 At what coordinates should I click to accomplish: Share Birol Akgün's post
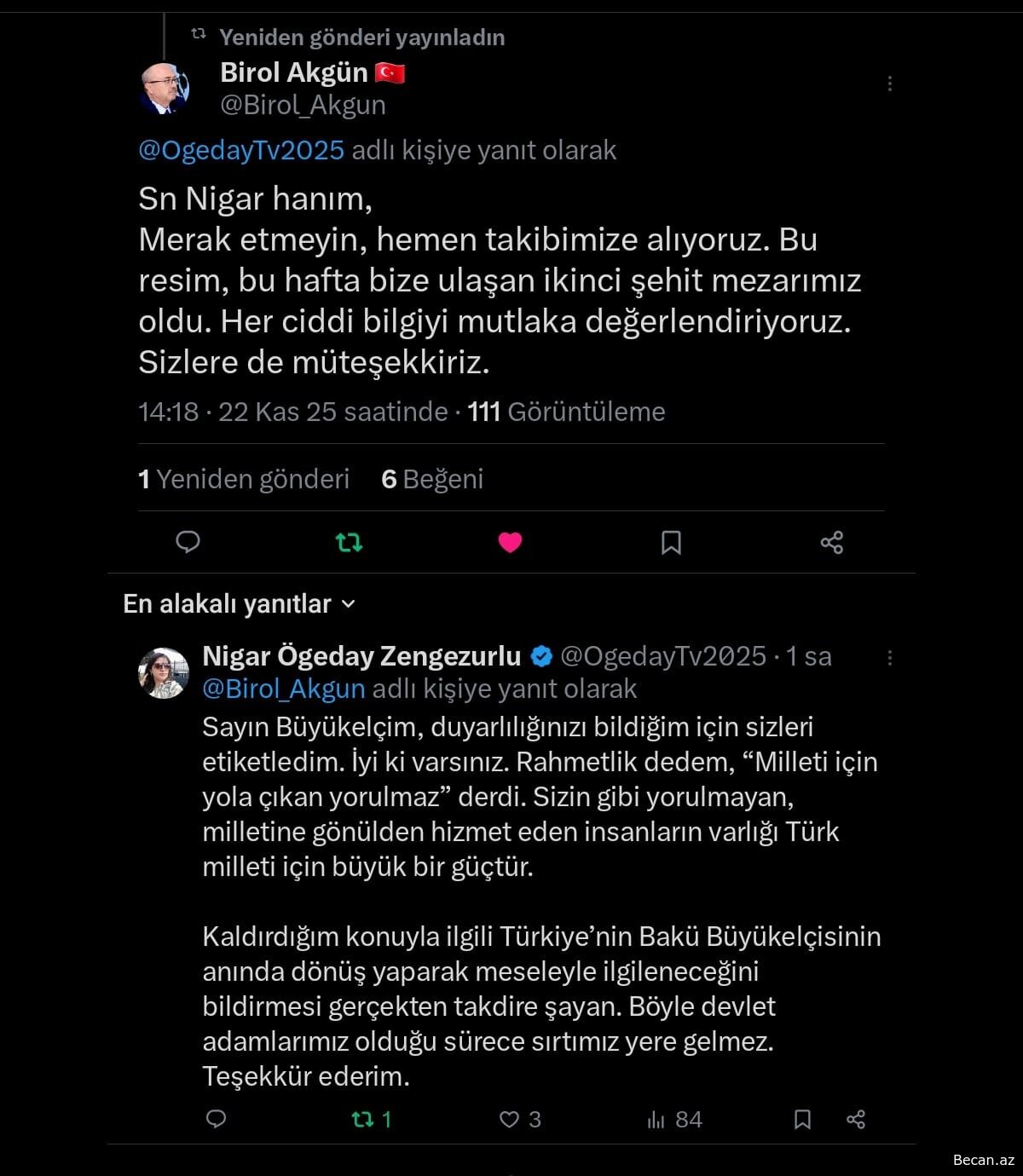pos(831,542)
